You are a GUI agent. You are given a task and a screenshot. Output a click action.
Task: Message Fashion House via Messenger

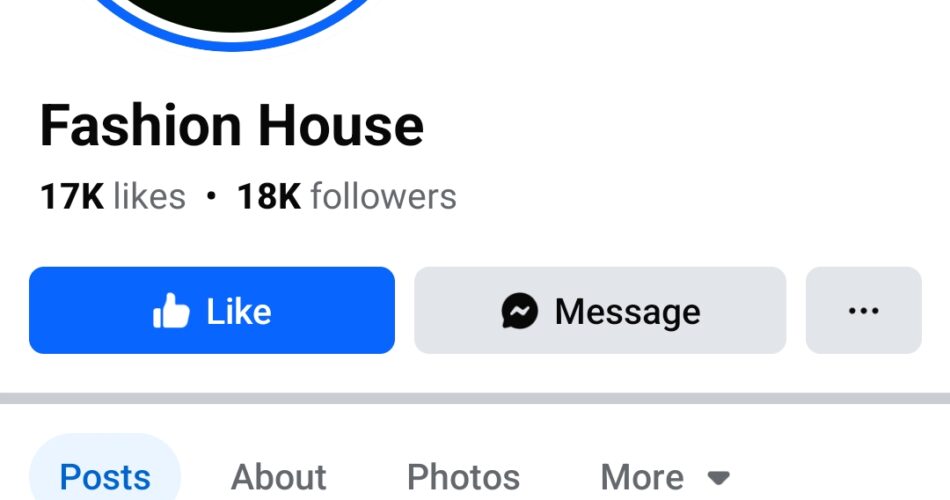600,311
